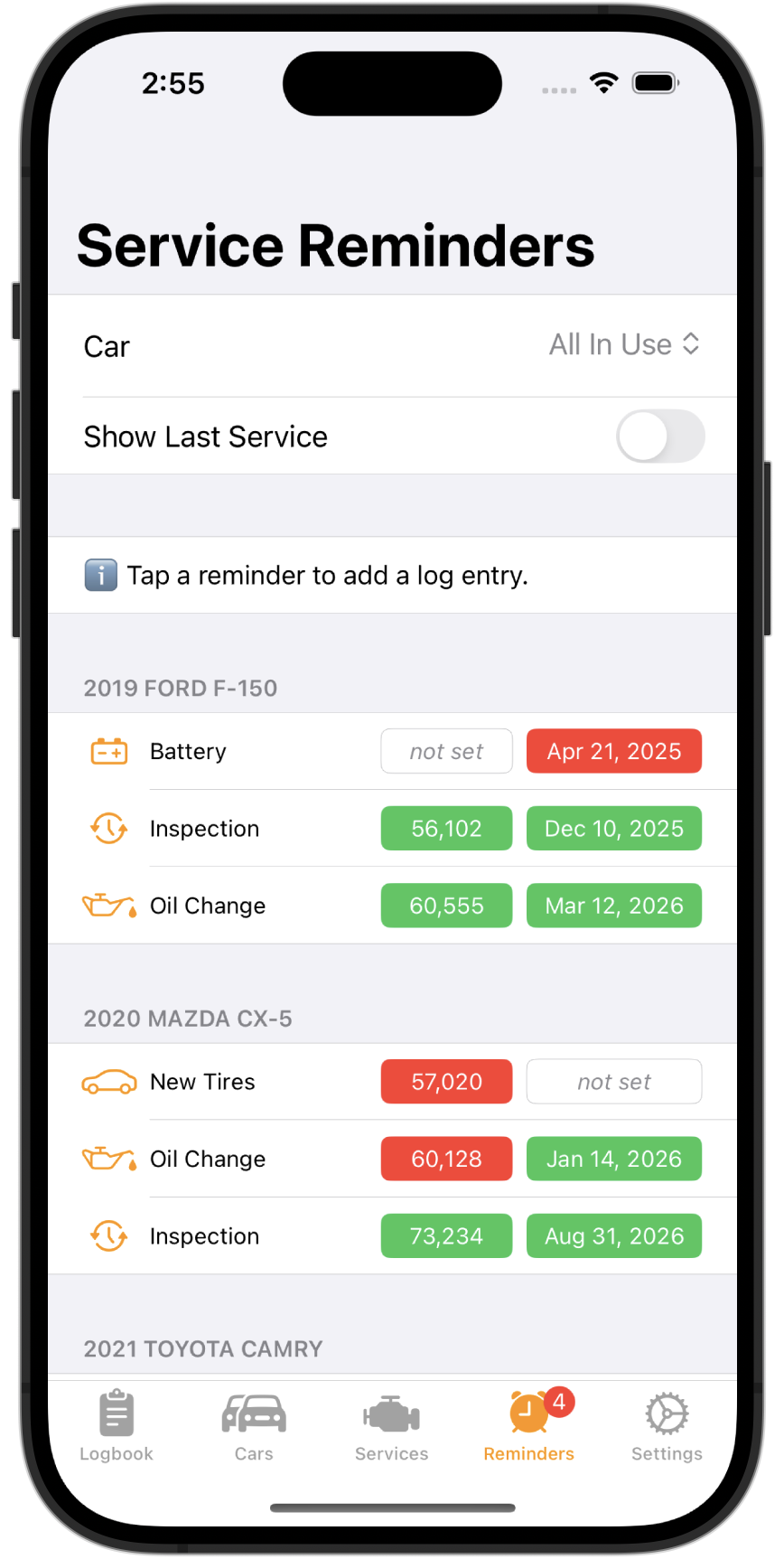Enable Show Last Service switch

pos(659,437)
